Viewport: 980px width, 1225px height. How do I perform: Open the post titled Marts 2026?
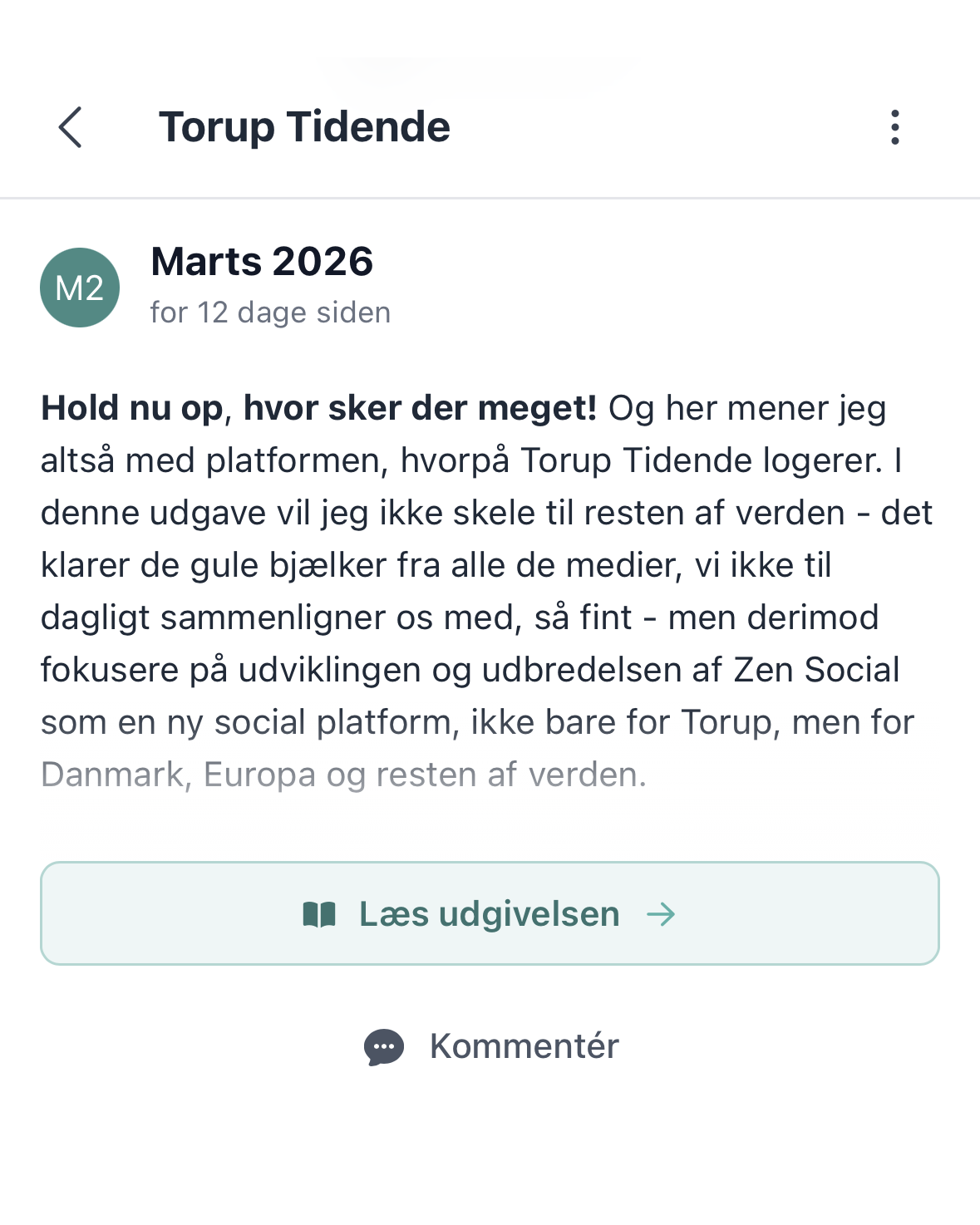(262, 262)
